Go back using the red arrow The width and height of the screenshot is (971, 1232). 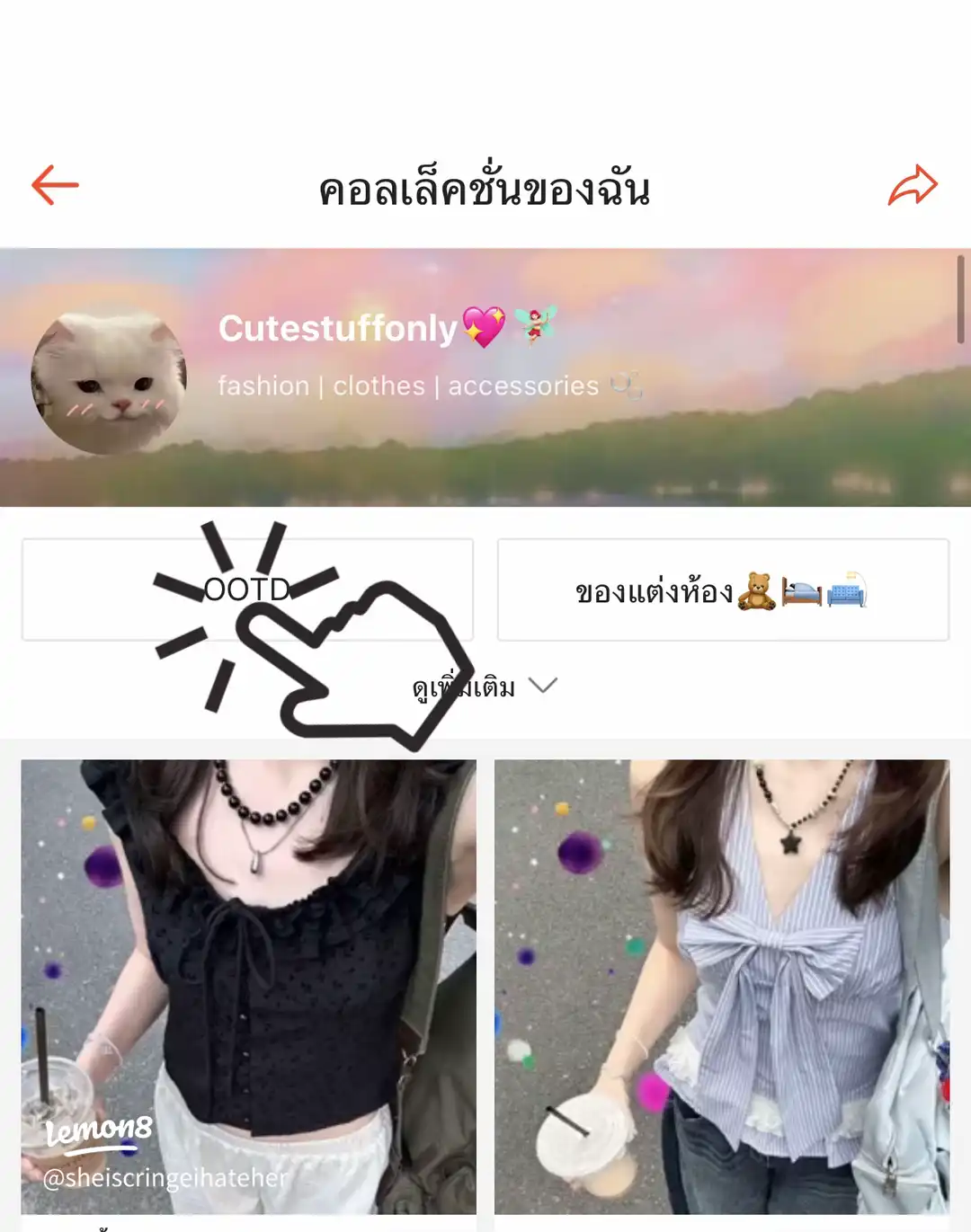(x=55, y=185)
